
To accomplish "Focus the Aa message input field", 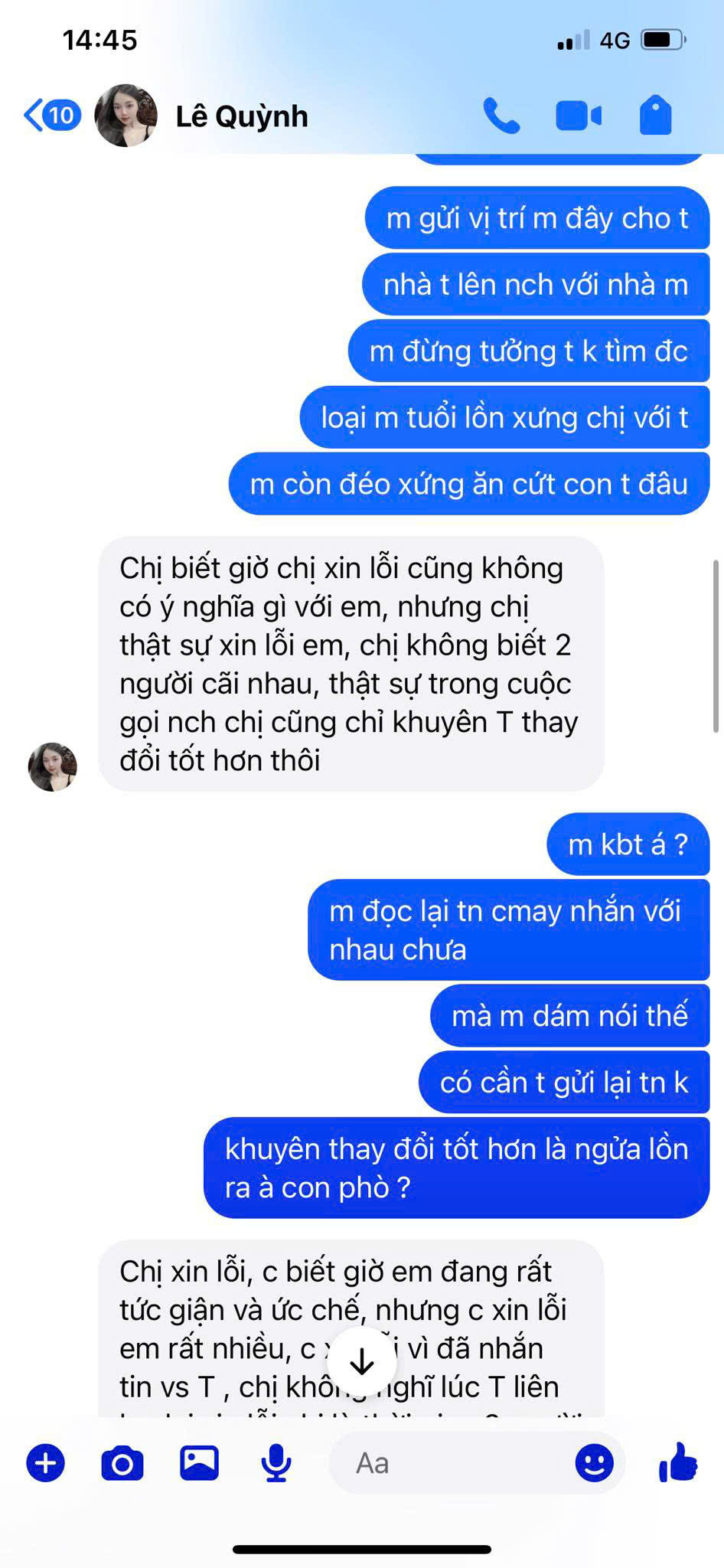I will tap(452, 1463).
